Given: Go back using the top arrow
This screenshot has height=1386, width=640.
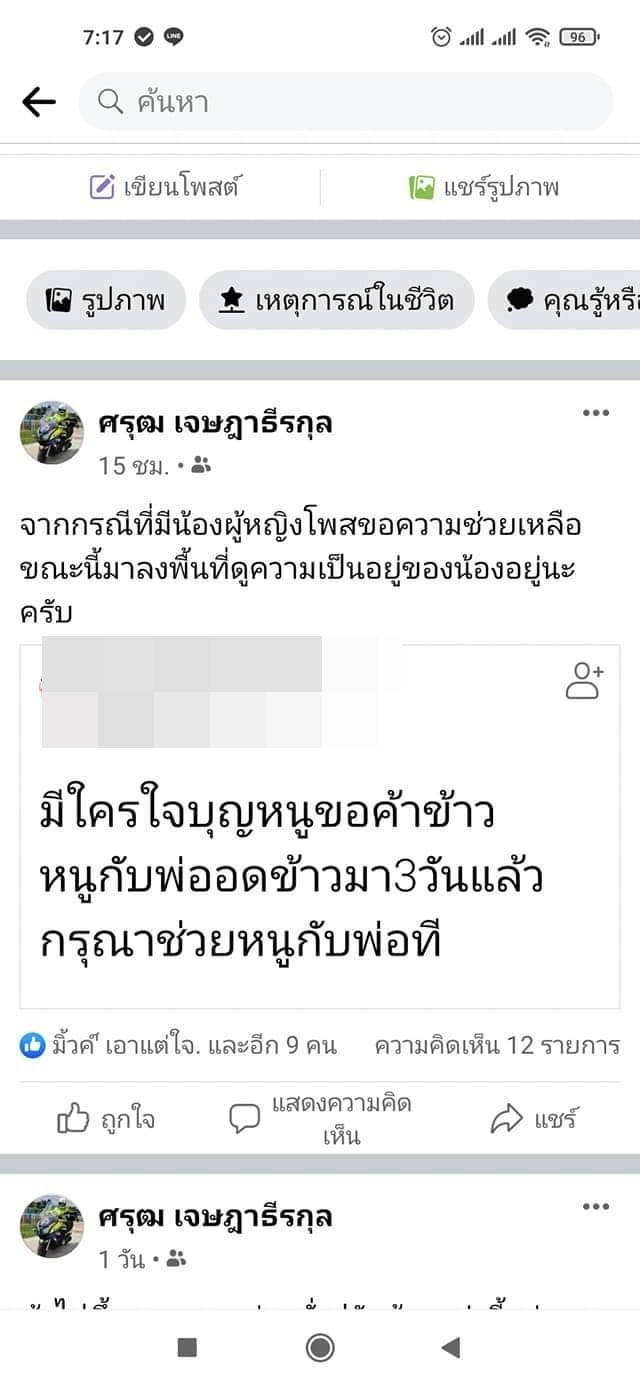Looking at the screenshot, I should coord(38,101).
